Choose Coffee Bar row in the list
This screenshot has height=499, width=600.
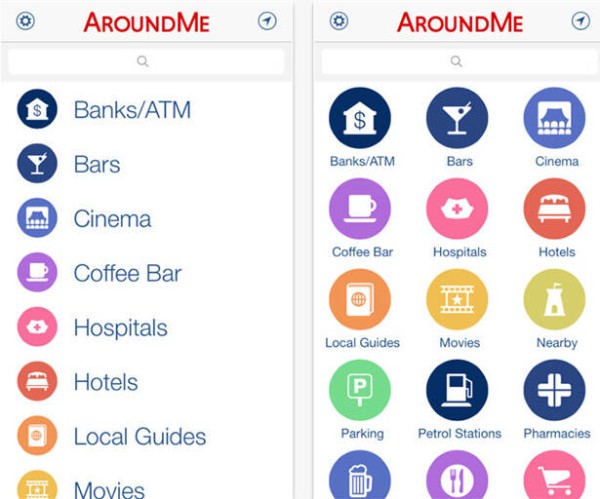[127, 273]
